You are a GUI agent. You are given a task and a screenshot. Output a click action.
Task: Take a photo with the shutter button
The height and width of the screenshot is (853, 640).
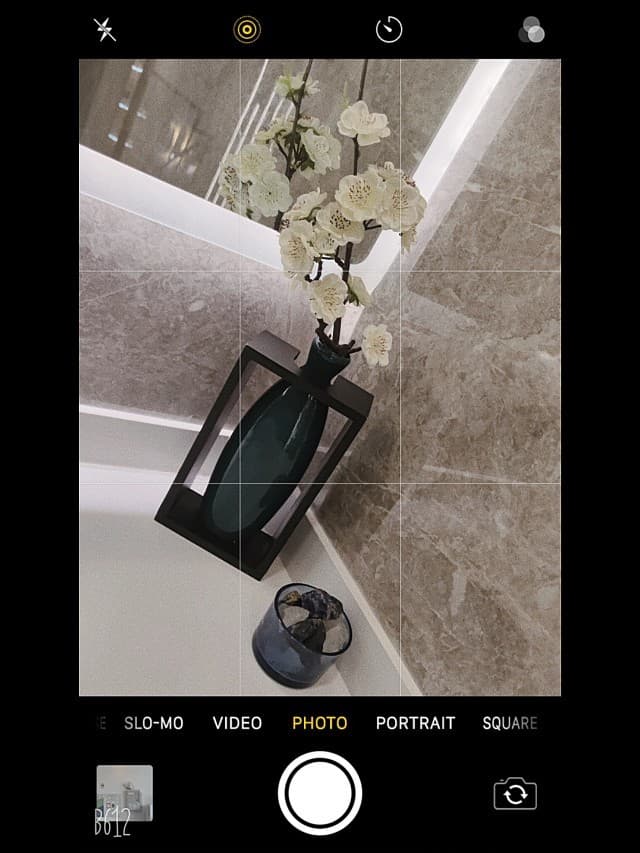coord(320,793)
